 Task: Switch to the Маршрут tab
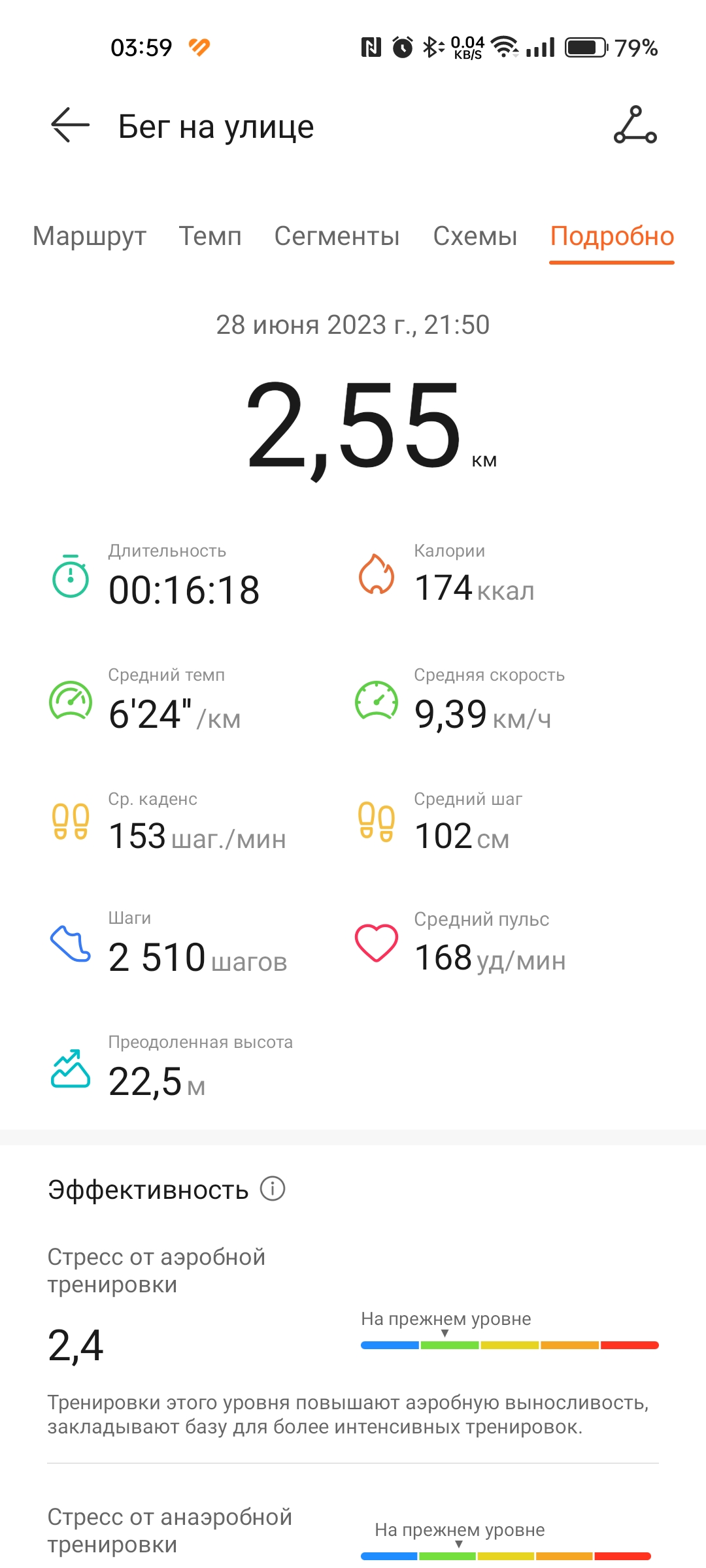point(90,237)
